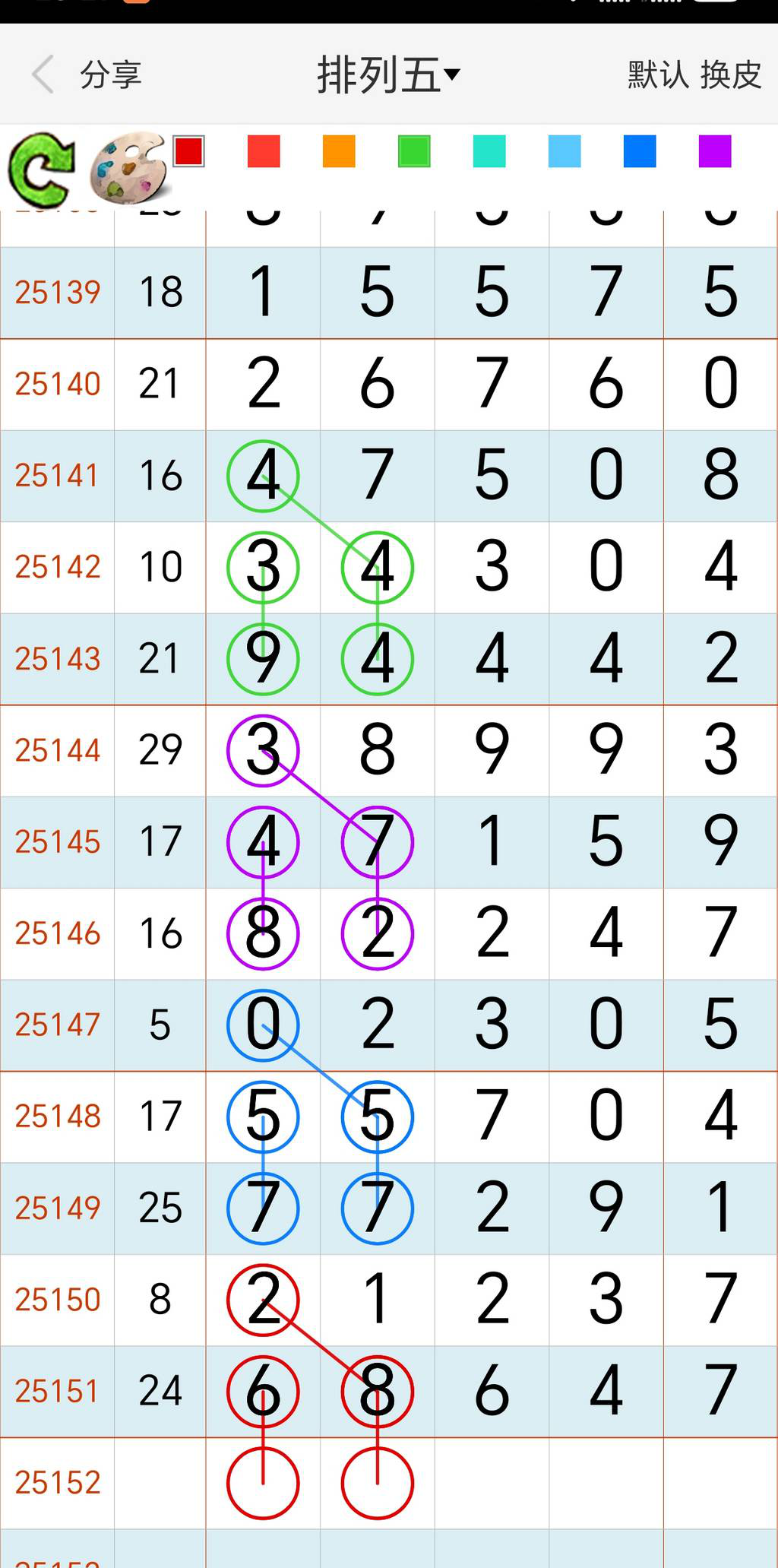This screenshot has width=778, height=1568.
Task: Undo with the green curved arrow
Action: point(42,170)
